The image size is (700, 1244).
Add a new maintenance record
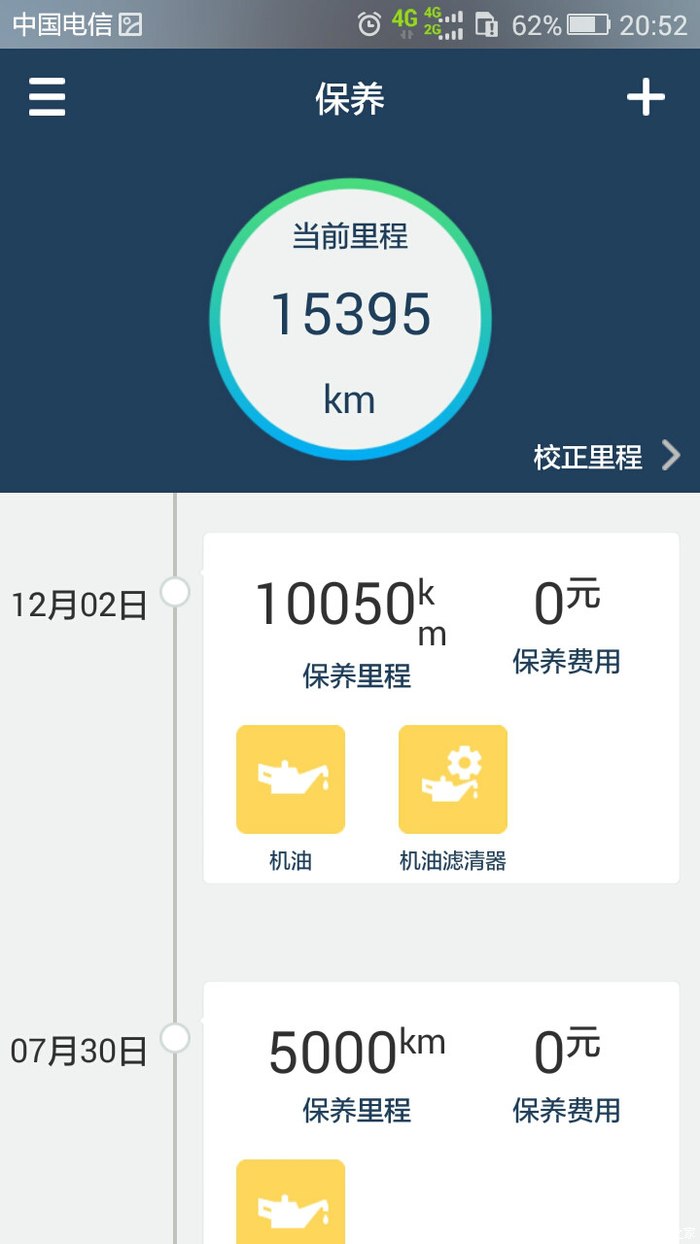[x=646, y=97]
